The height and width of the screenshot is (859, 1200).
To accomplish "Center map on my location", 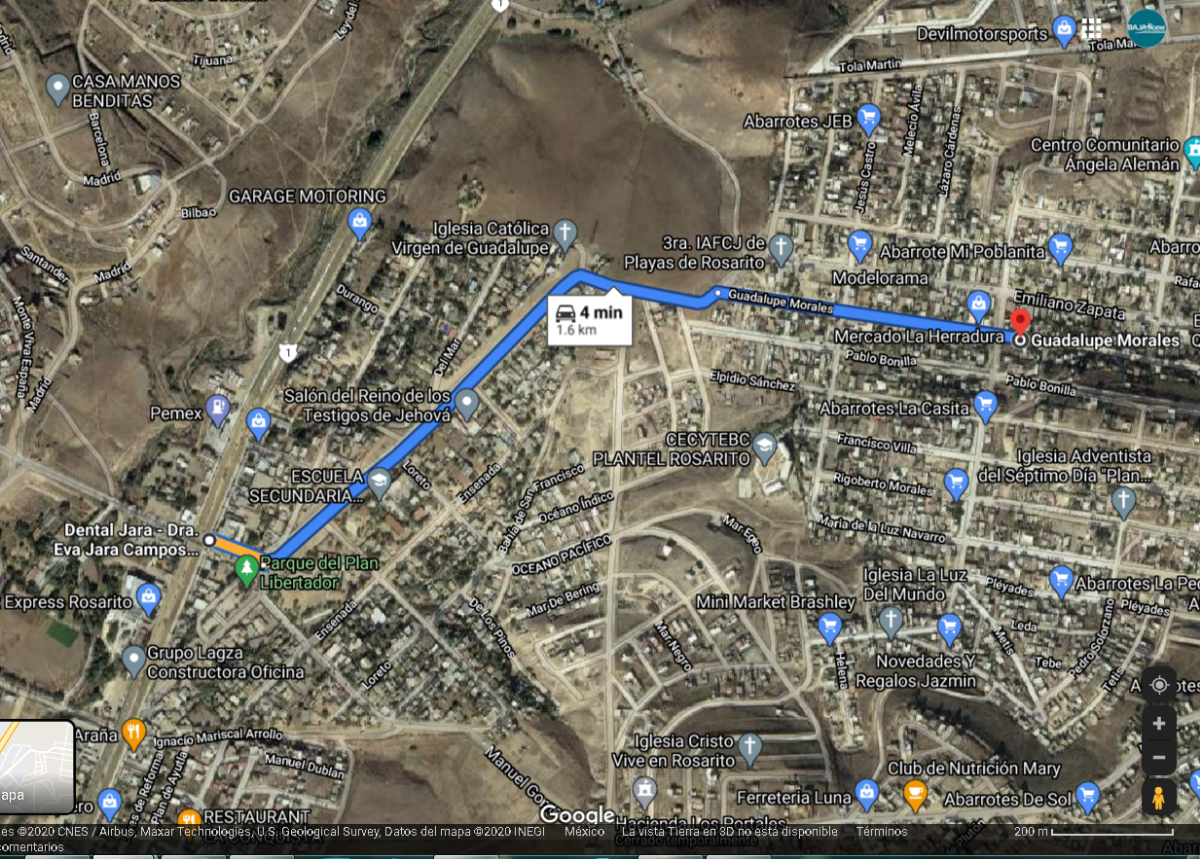I will click(1159, 685).
